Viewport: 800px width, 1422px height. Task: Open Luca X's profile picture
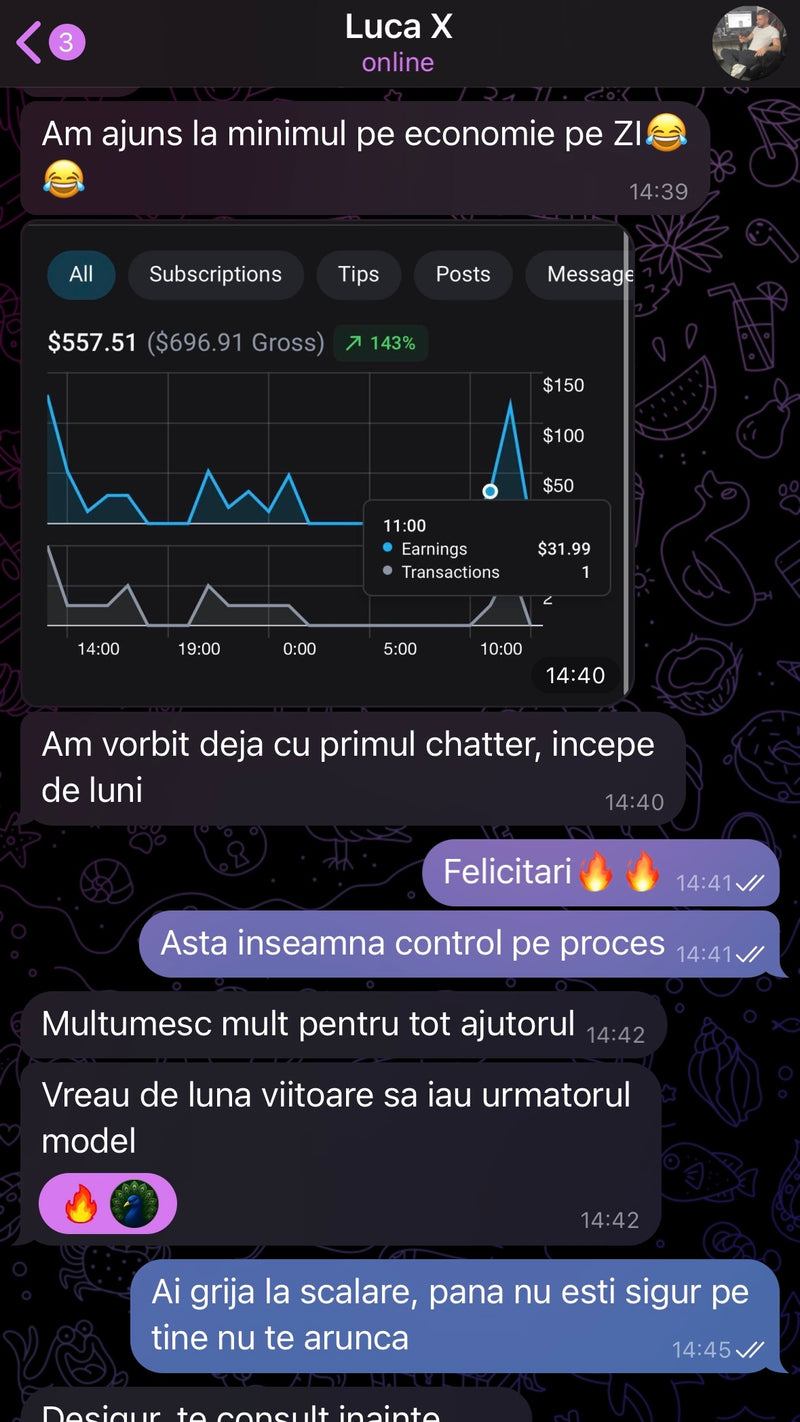coord(749,43)
